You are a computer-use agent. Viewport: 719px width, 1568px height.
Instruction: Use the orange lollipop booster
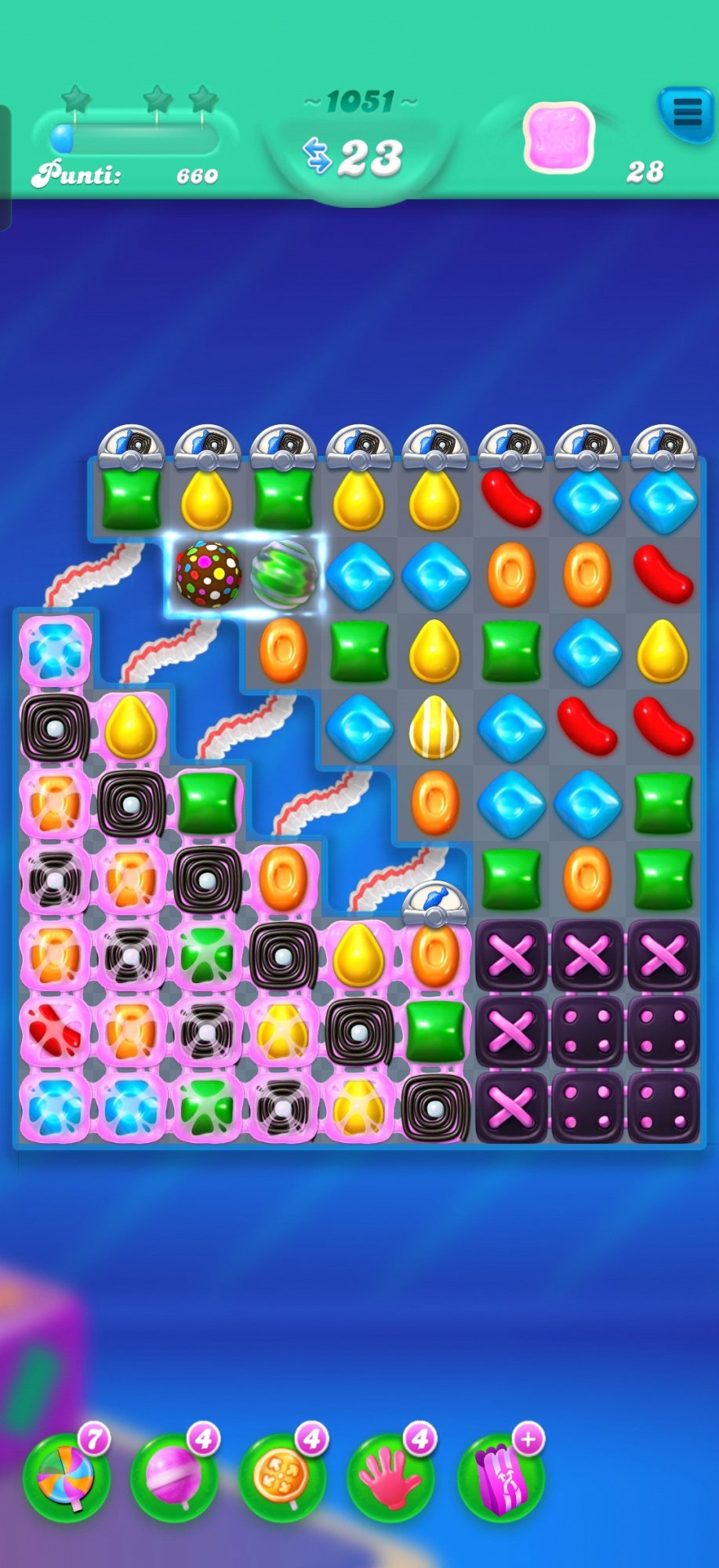(x=281, y=1477)
